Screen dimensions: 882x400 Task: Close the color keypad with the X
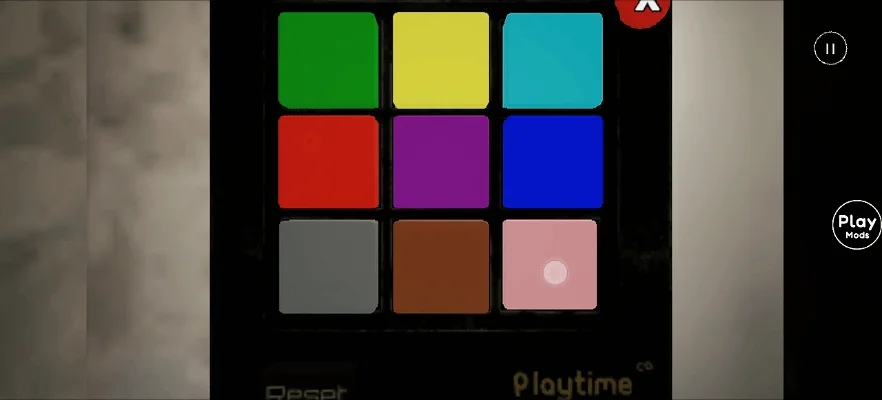647,8
